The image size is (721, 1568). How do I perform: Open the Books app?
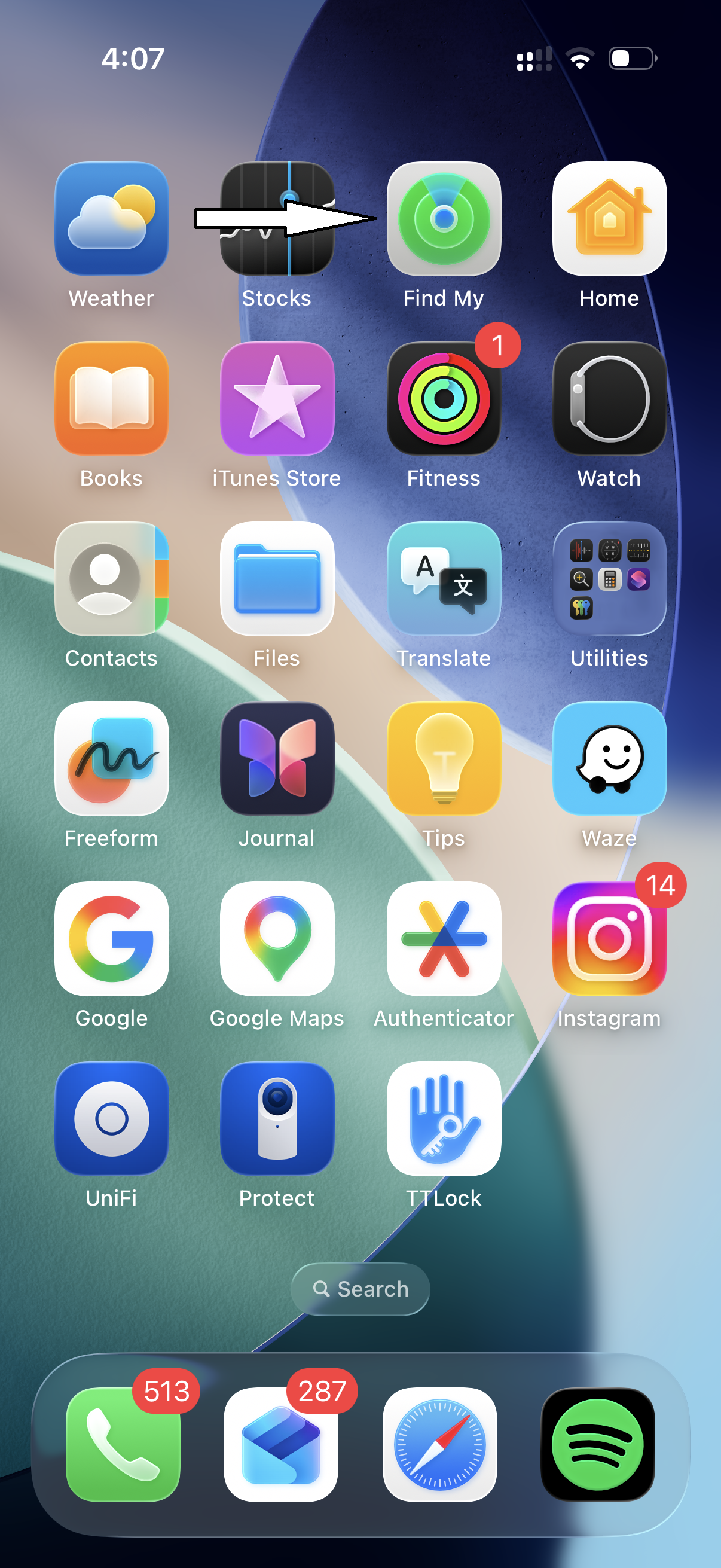point(111,399)
